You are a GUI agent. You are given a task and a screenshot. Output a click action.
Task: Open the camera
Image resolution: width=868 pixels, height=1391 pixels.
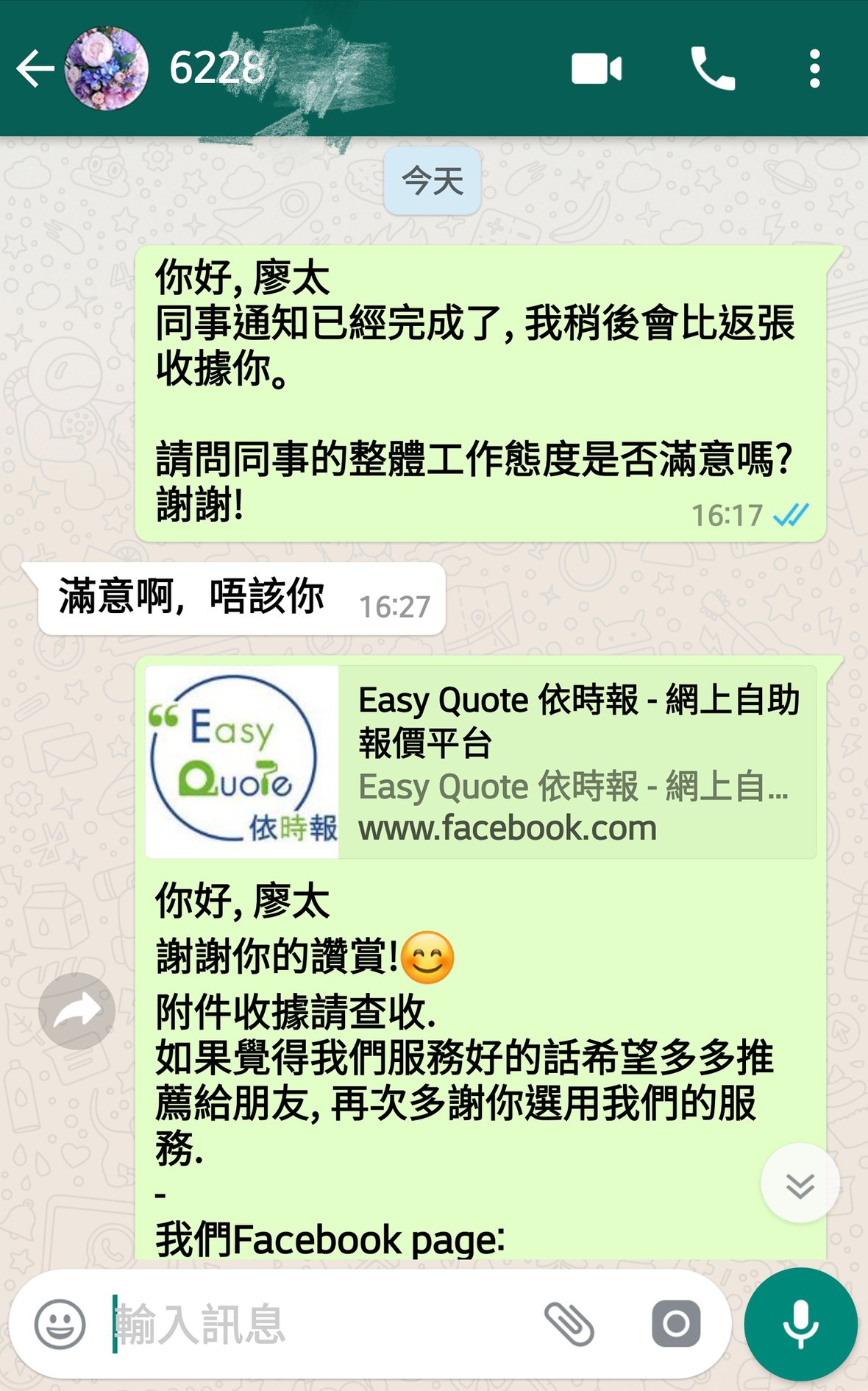tap(675, 1324)
